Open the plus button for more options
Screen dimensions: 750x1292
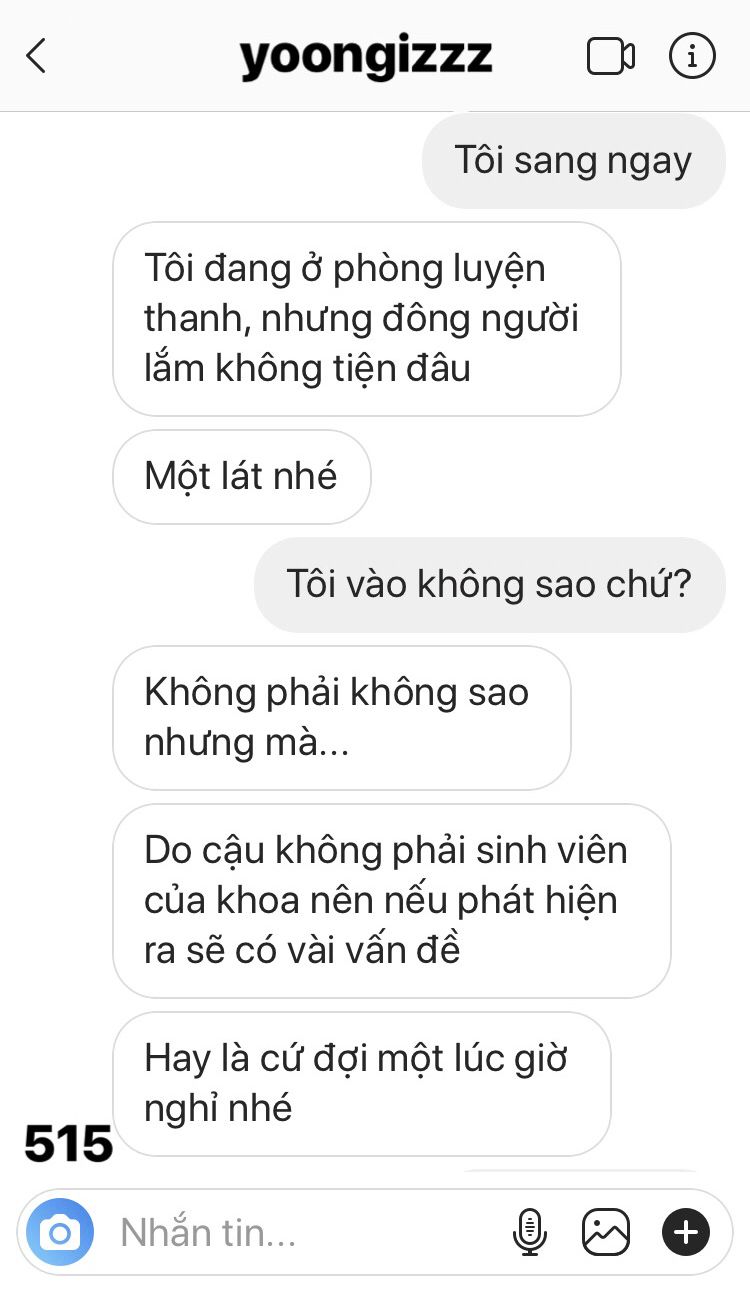(x=686, y=1232)
